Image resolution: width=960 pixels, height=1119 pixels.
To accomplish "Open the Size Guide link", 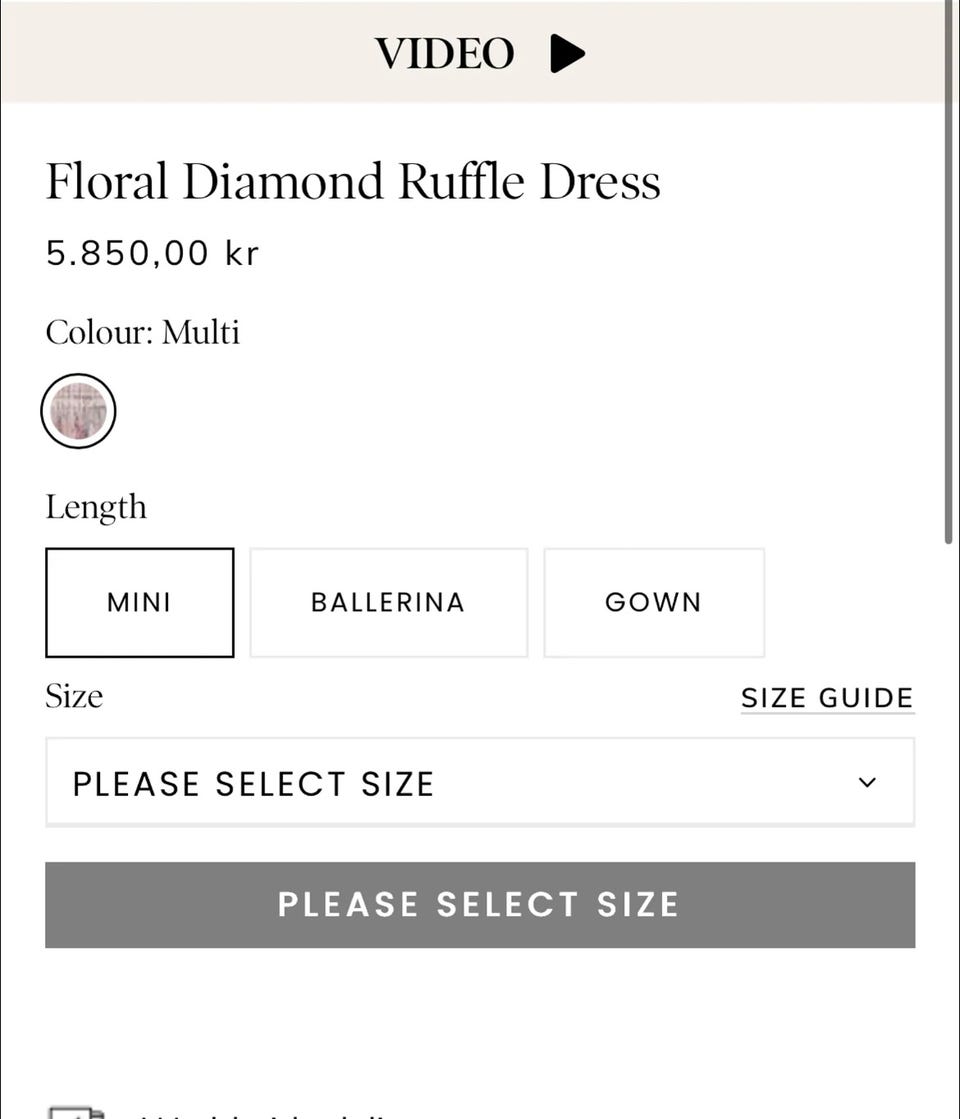I will 827,698.
